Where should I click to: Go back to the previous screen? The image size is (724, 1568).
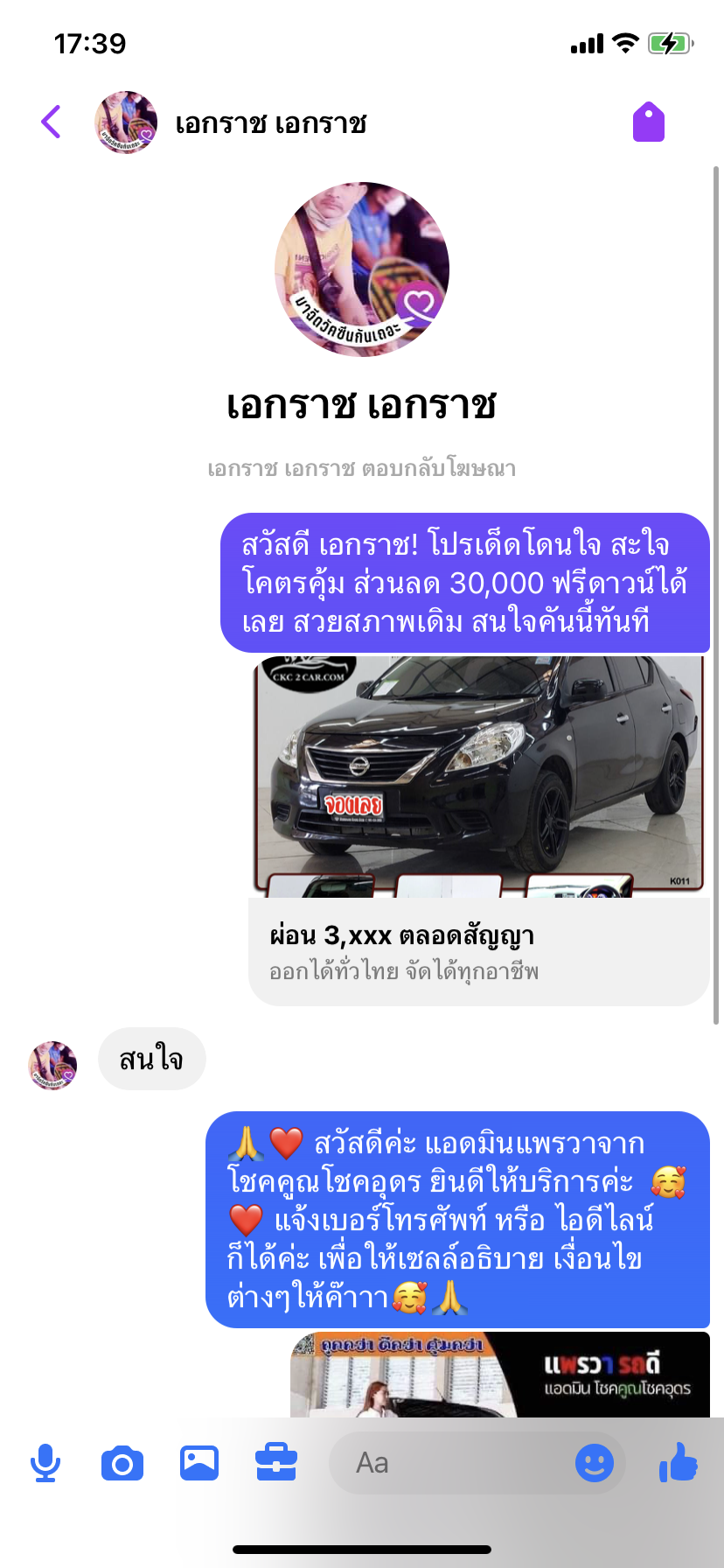pos(52,122)
